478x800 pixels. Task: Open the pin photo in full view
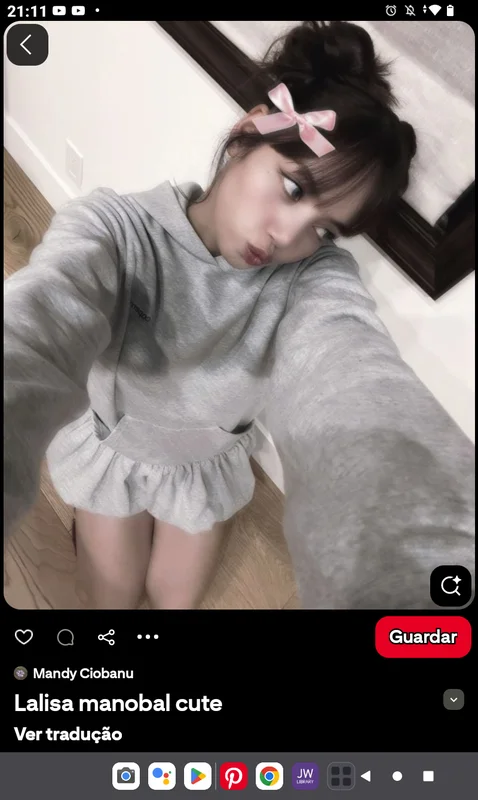click(x=239, y=315)
